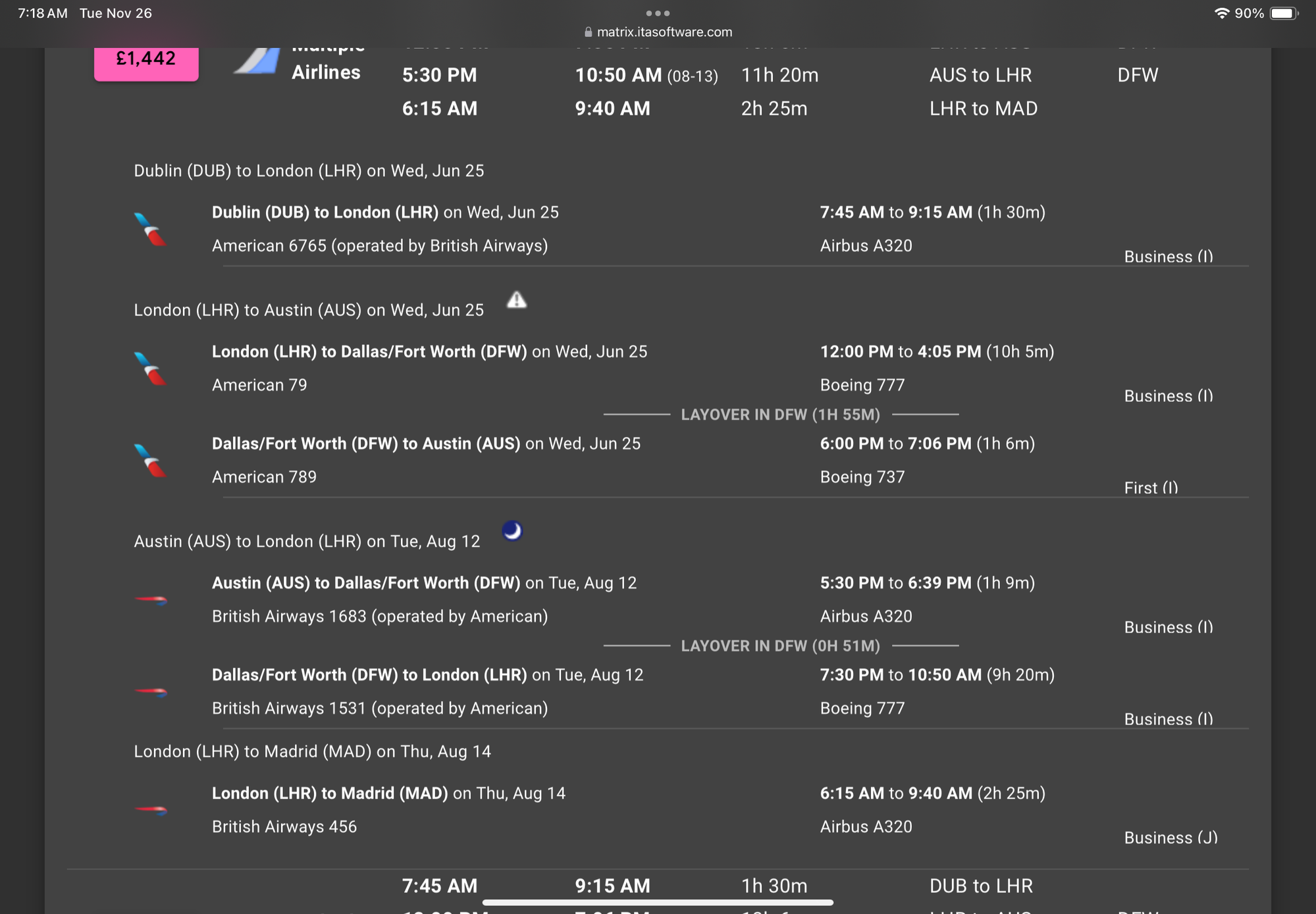Tap the warning icon beside London to Austin
The width and height of the screenshot is (1316, 914).
(517, 300)
